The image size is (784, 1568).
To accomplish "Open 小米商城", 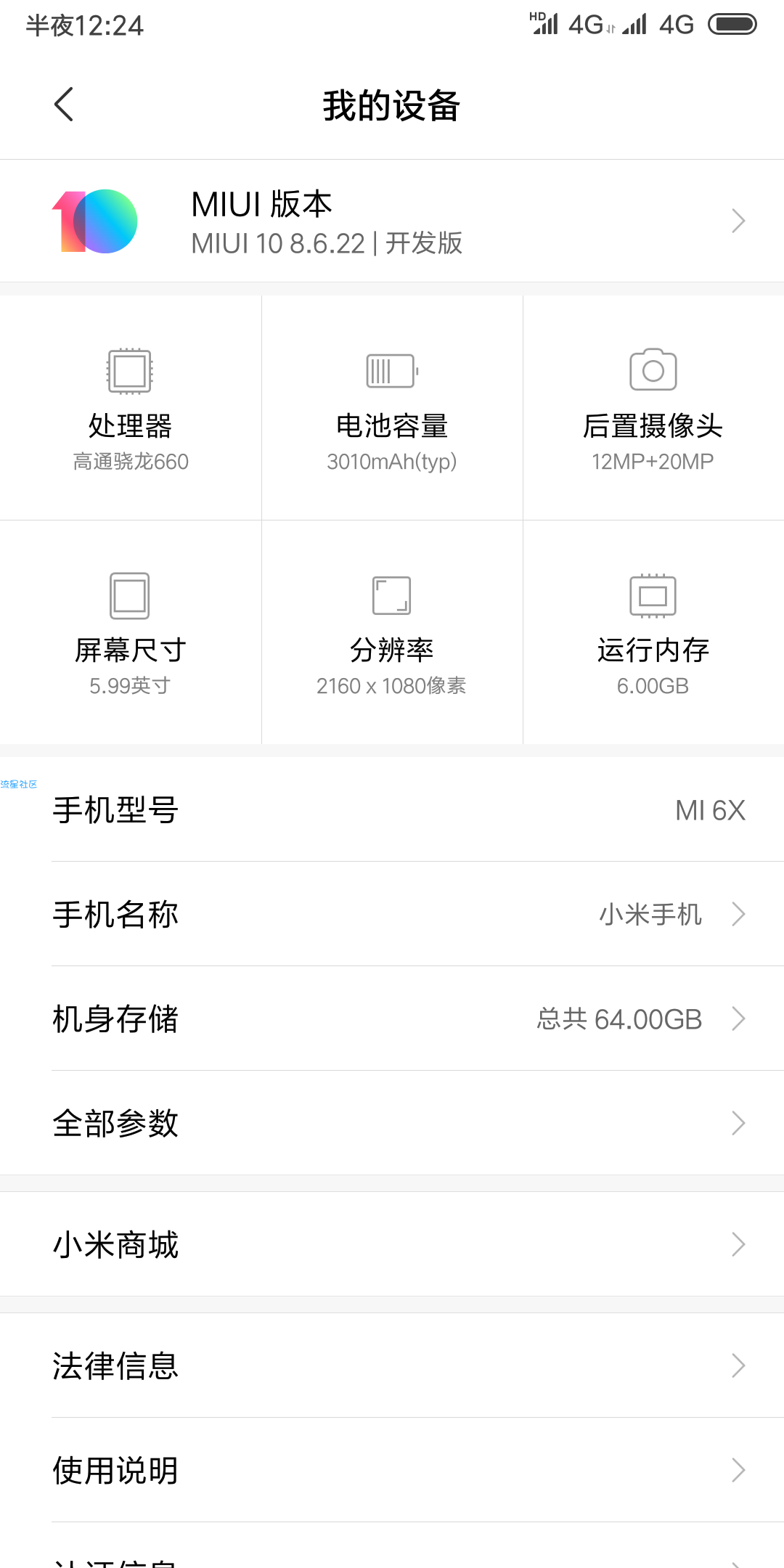I will pos(392,1244).
